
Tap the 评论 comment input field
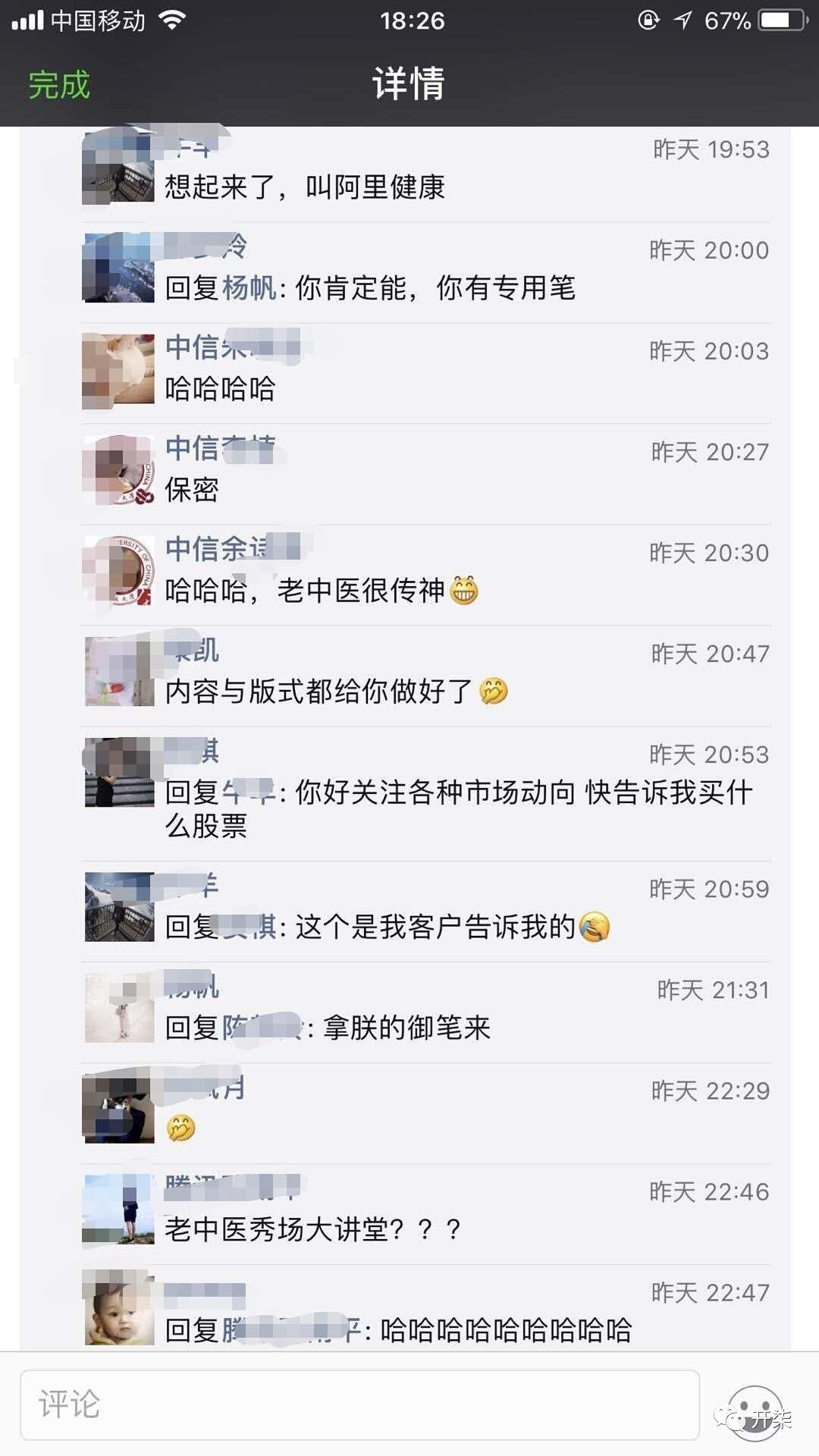pos(359,1404)
